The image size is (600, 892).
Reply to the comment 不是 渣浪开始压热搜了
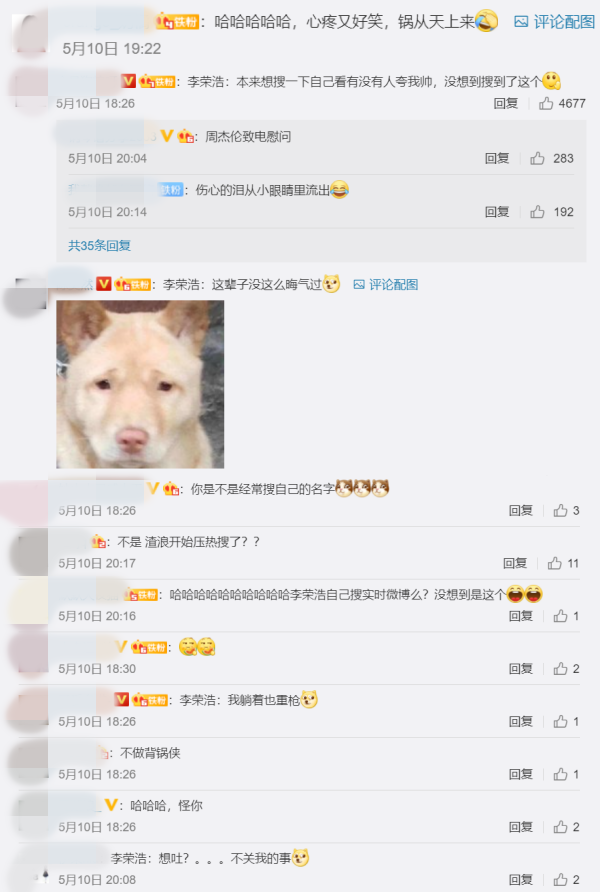(515, 564)
